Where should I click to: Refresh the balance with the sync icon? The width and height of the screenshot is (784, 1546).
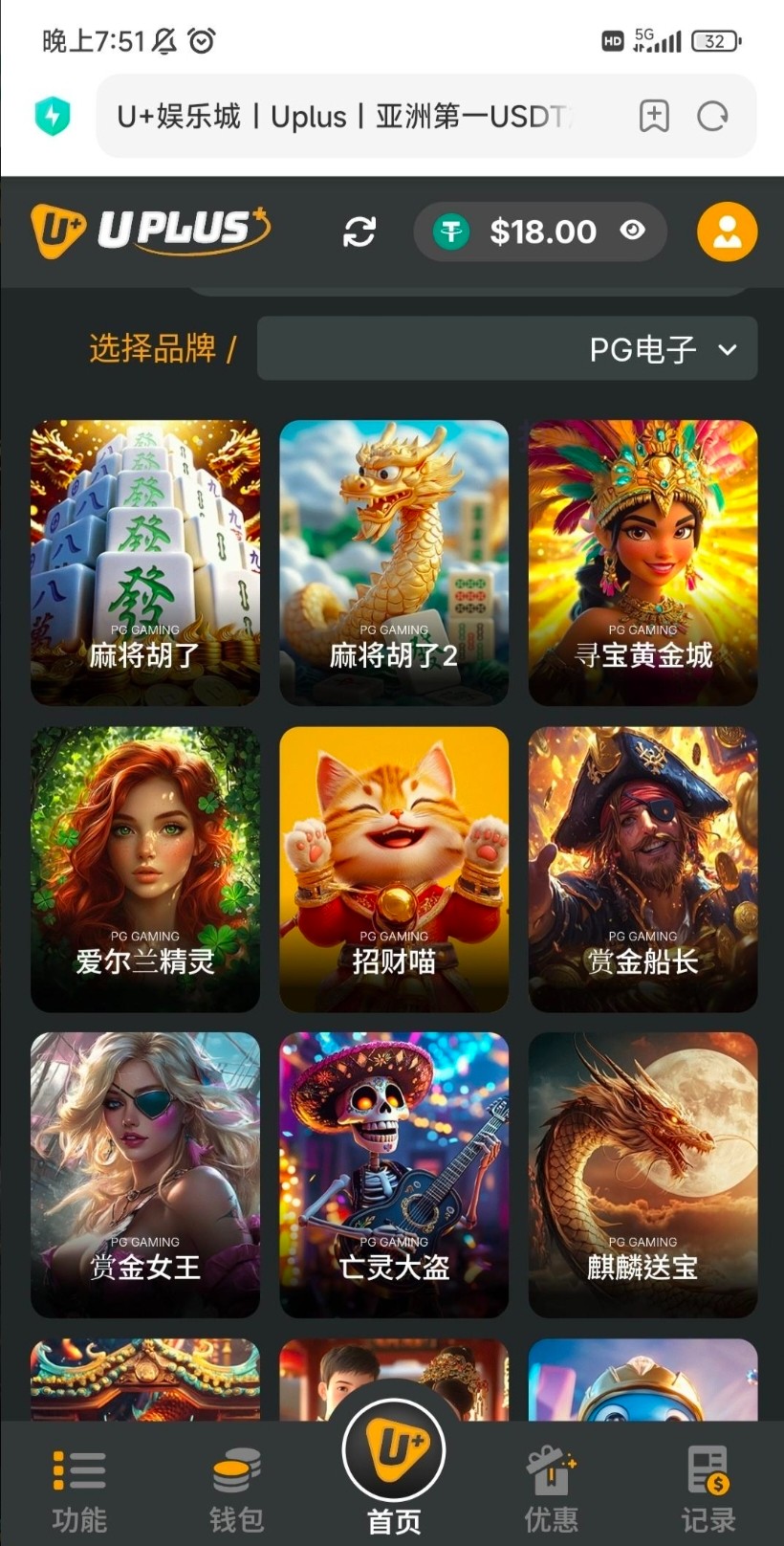(x=359, y=232)
